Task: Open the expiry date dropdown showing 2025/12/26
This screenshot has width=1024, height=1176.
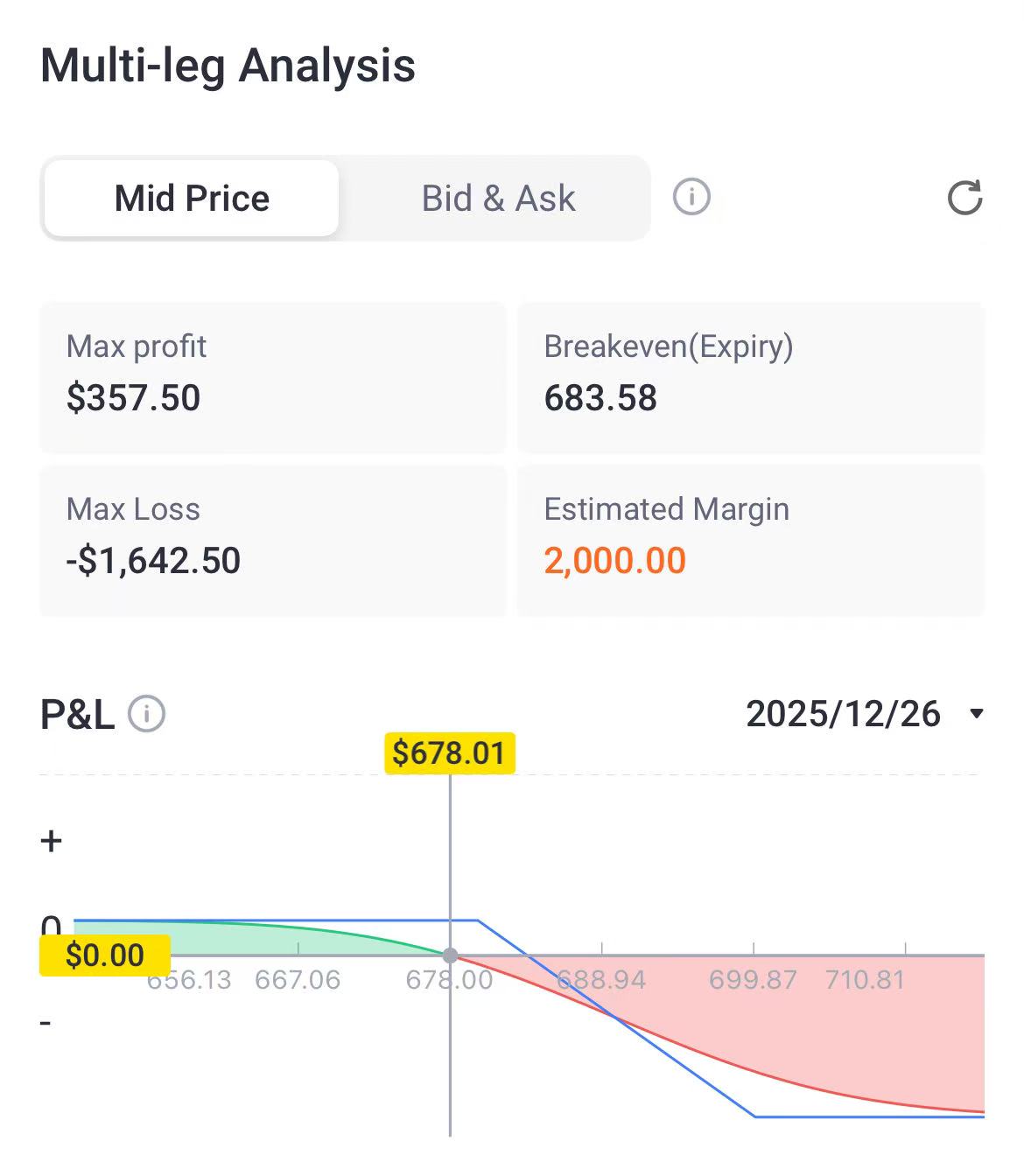Action: tap(978, 715)
